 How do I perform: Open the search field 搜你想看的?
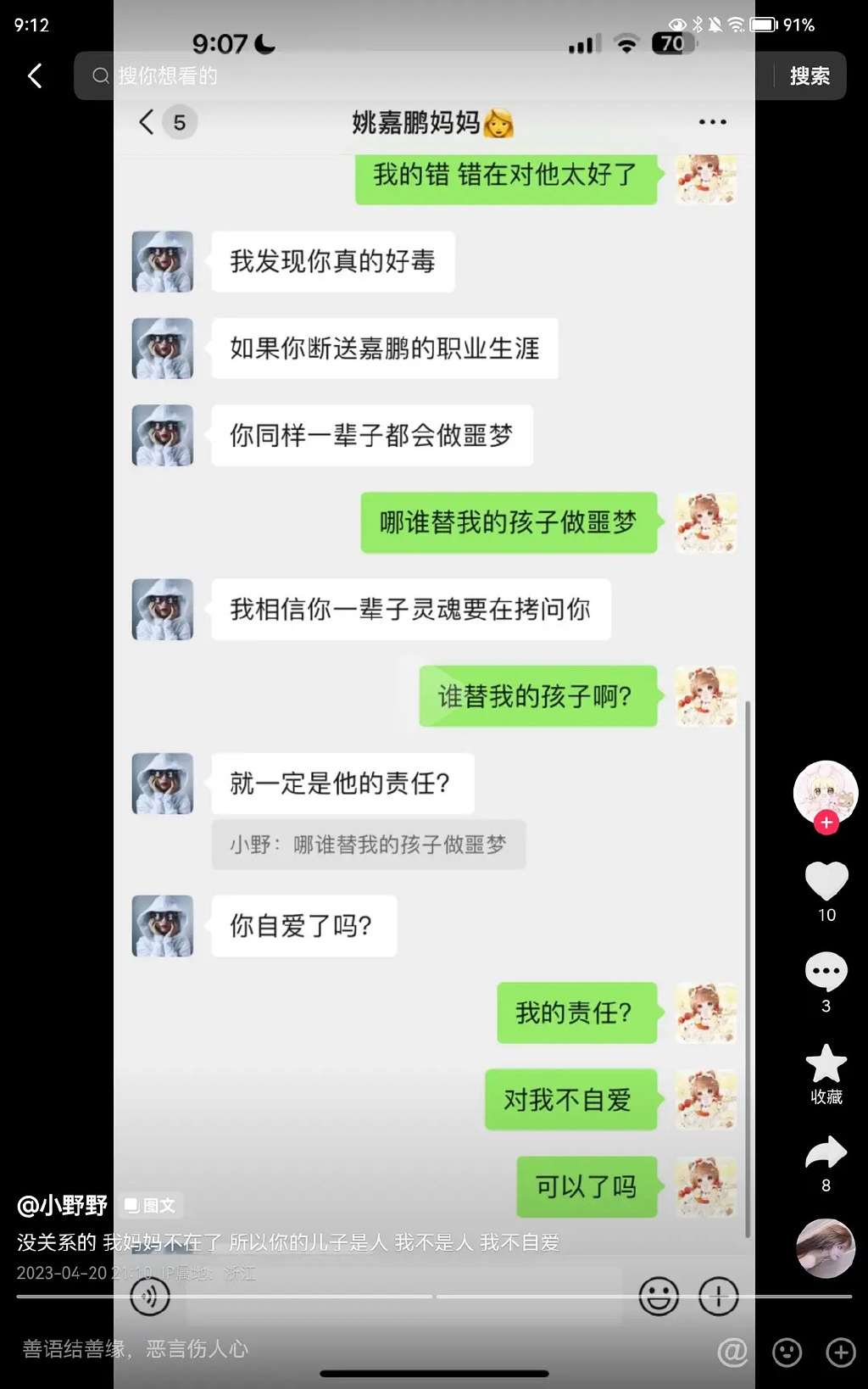click(x=424, y=76)
